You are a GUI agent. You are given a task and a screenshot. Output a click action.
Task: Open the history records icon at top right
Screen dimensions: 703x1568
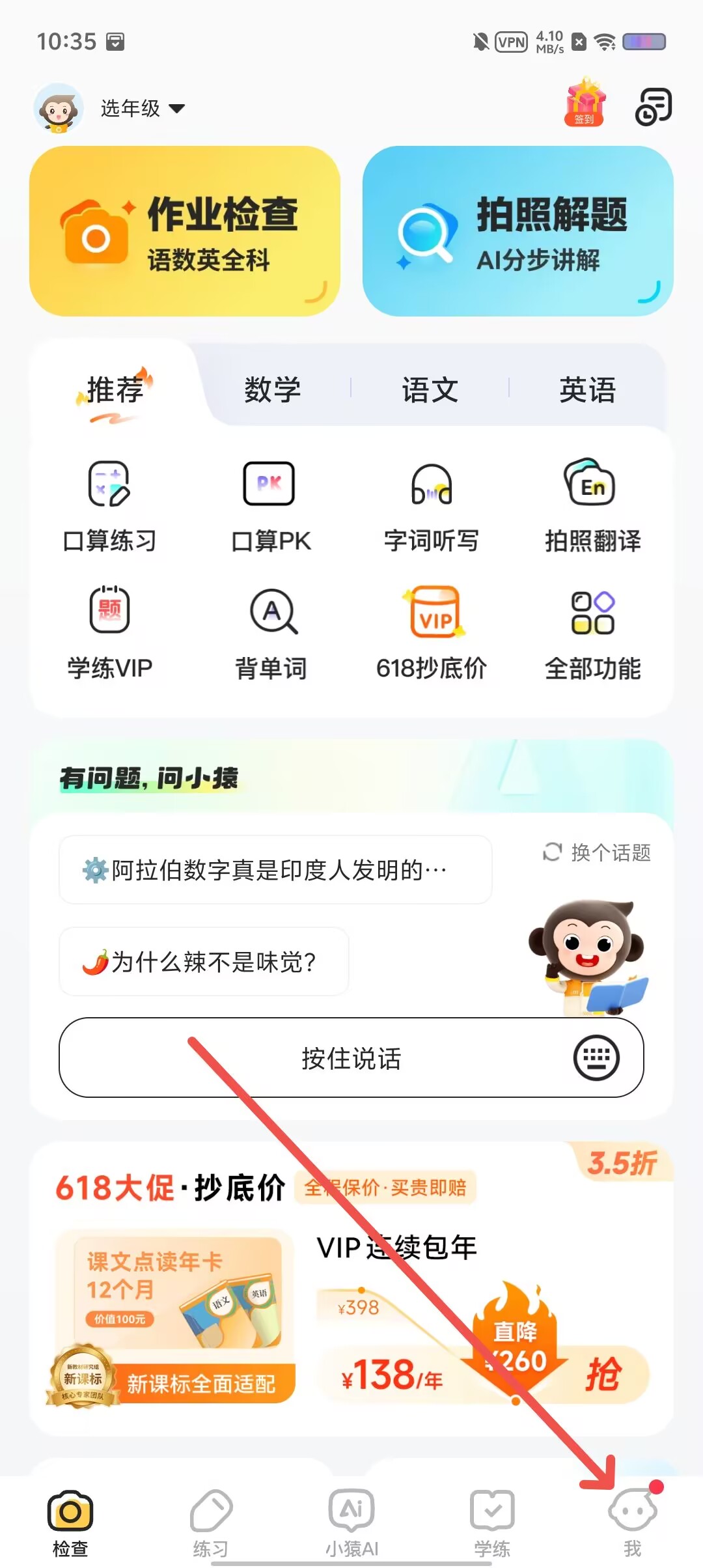click(x=653, y=107)
